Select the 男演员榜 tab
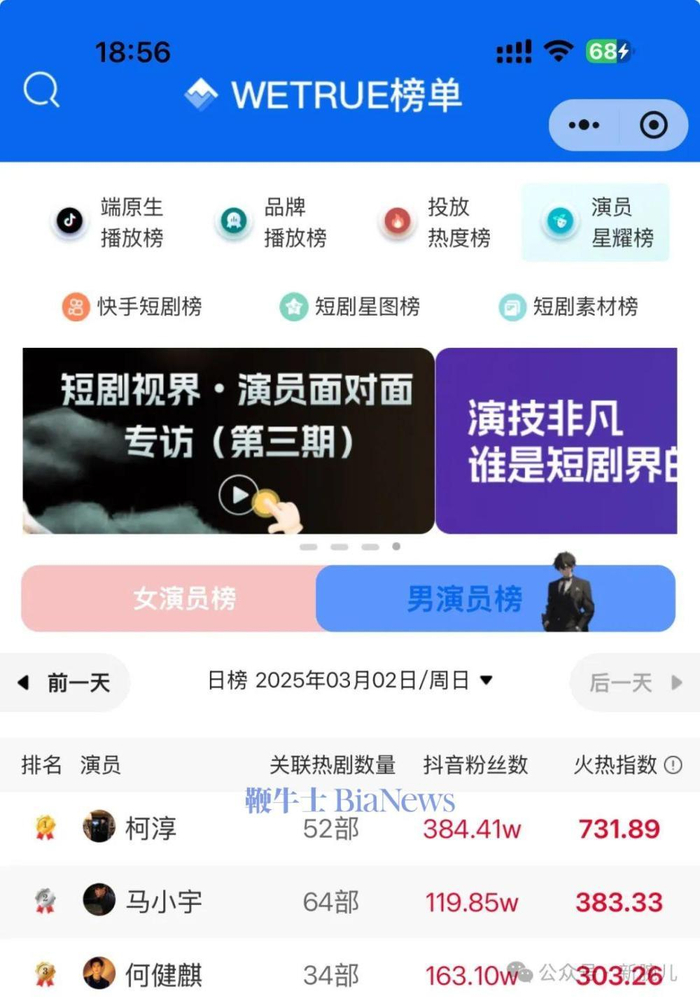Viewport: 700px width, 1001px height. [x=495, y=598]
